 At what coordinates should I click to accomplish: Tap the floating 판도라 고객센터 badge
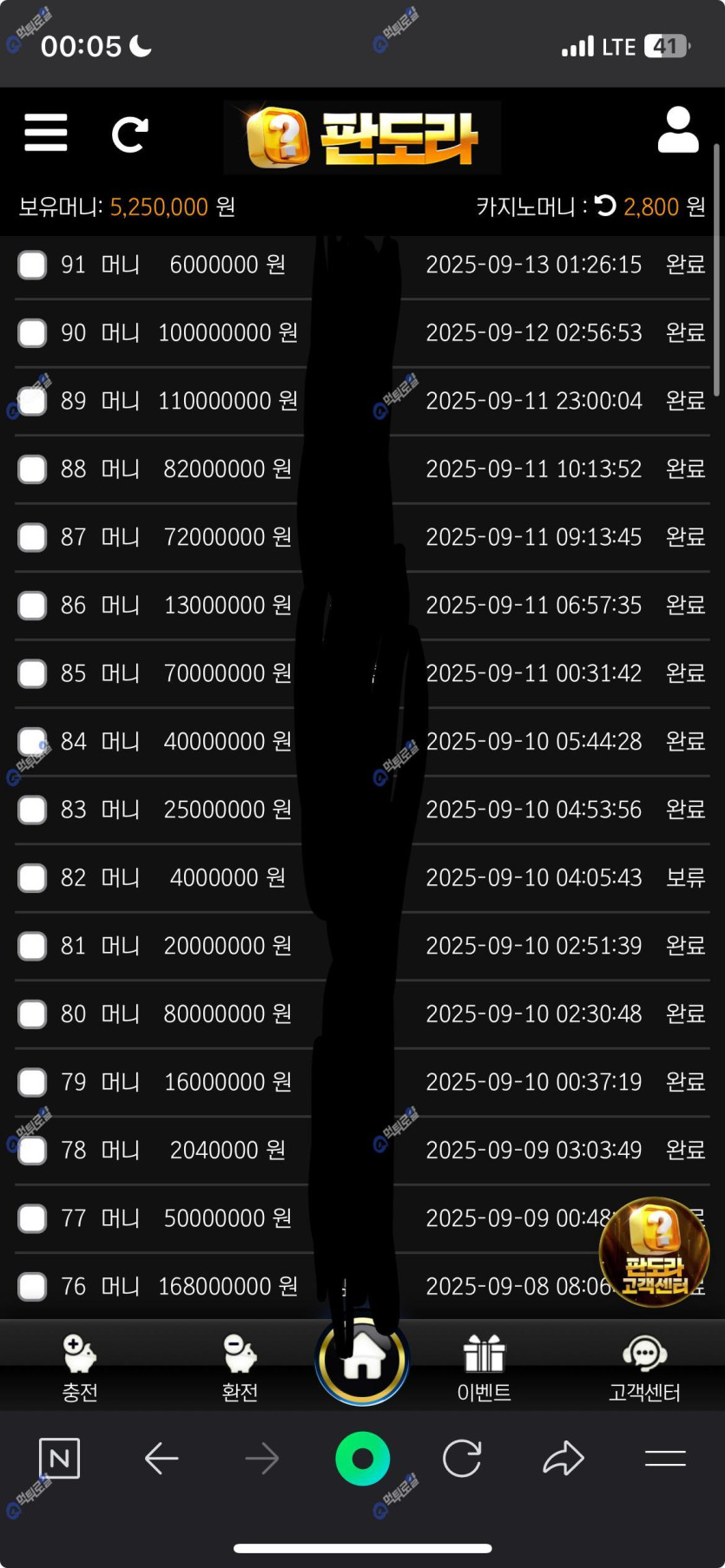[x=655, y=1251]
